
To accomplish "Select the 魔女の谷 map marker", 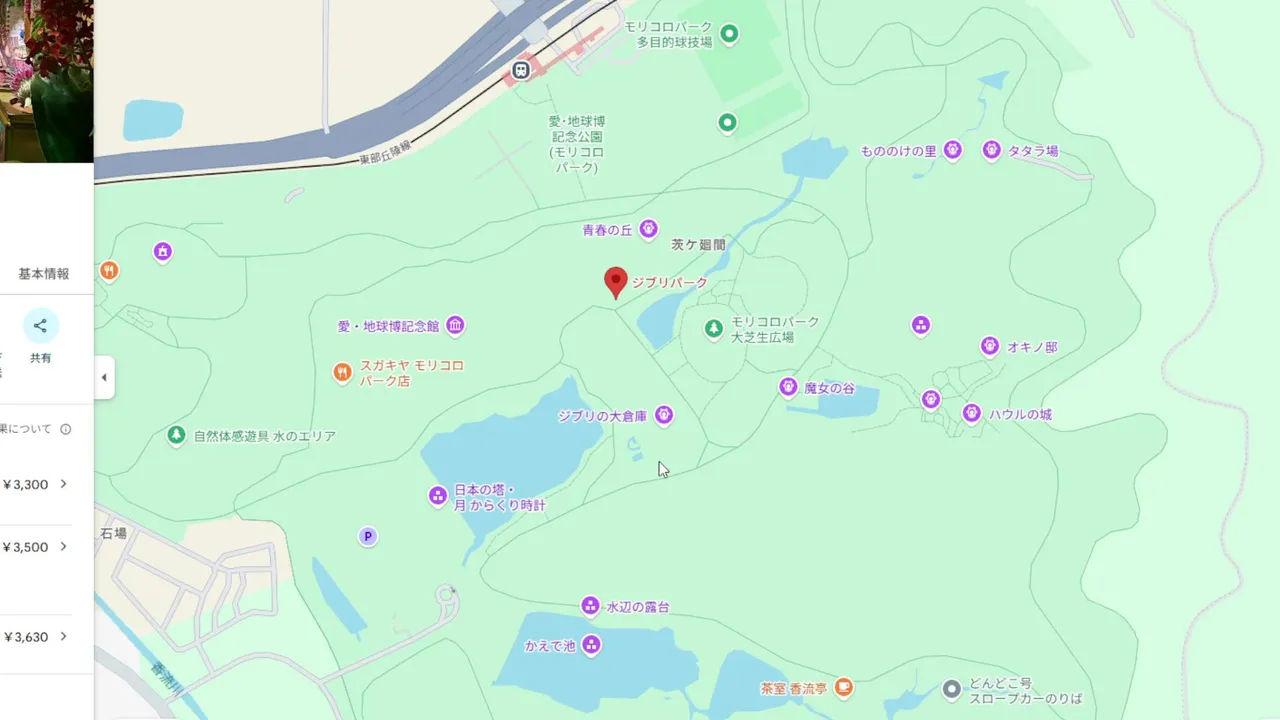I will coord(788,387).
